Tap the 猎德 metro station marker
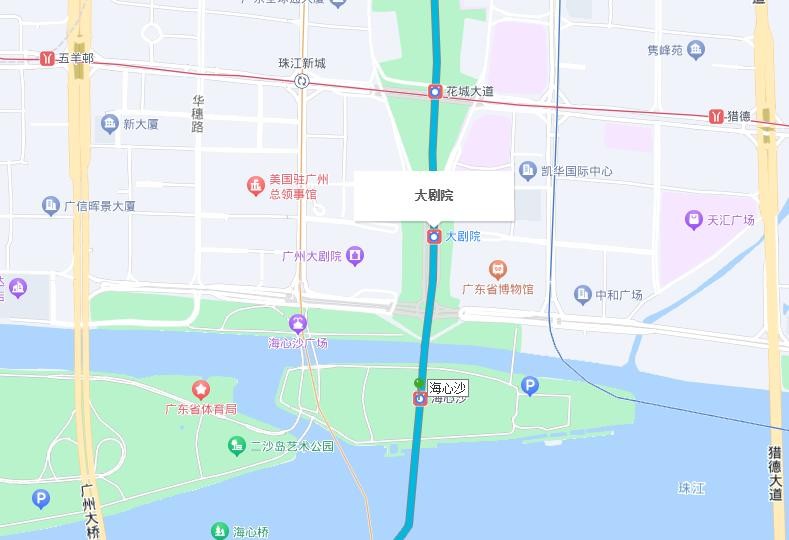 click(716, 116)
